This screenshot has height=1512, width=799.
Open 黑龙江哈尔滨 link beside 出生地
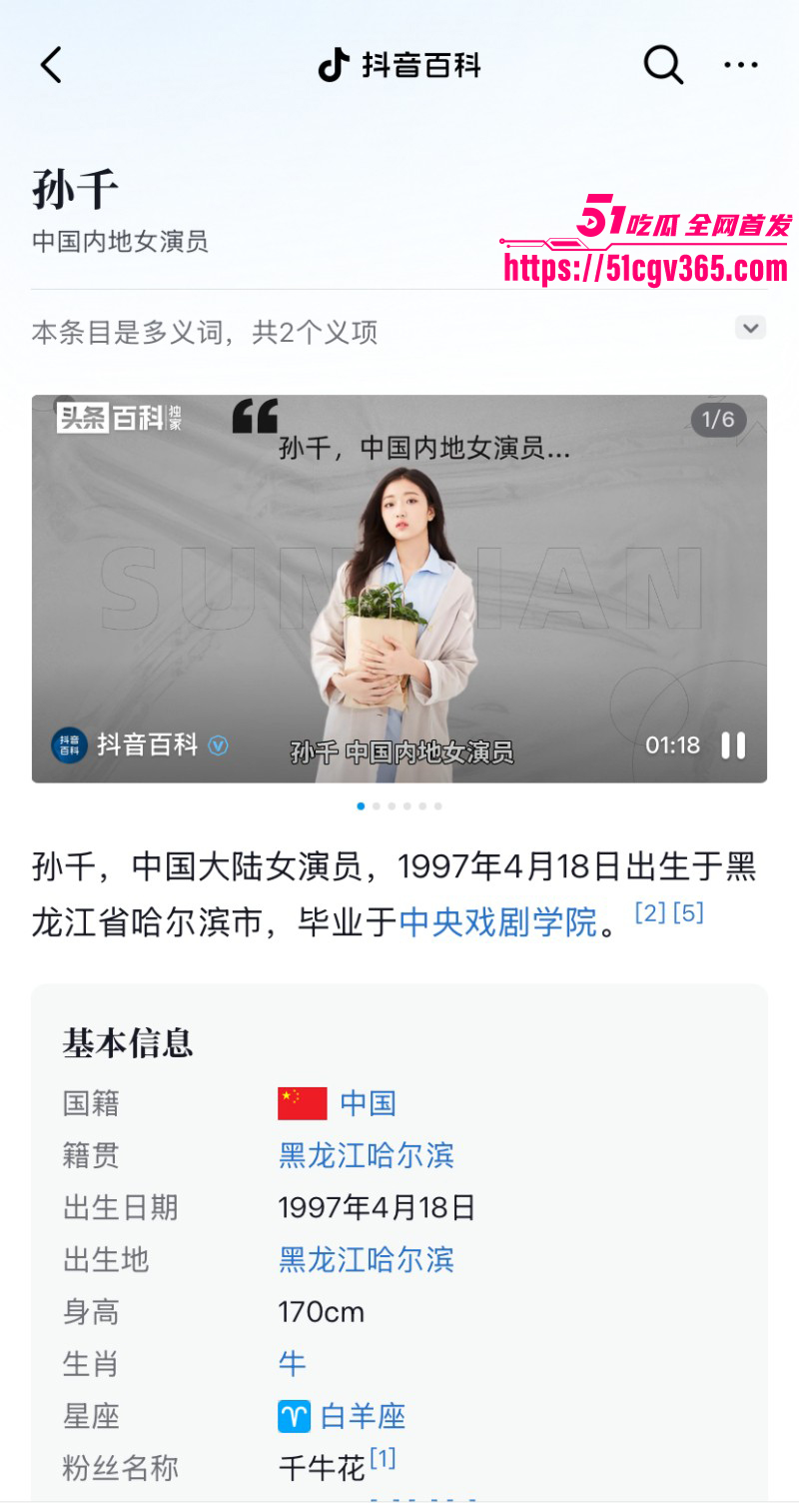point(366,1259)
